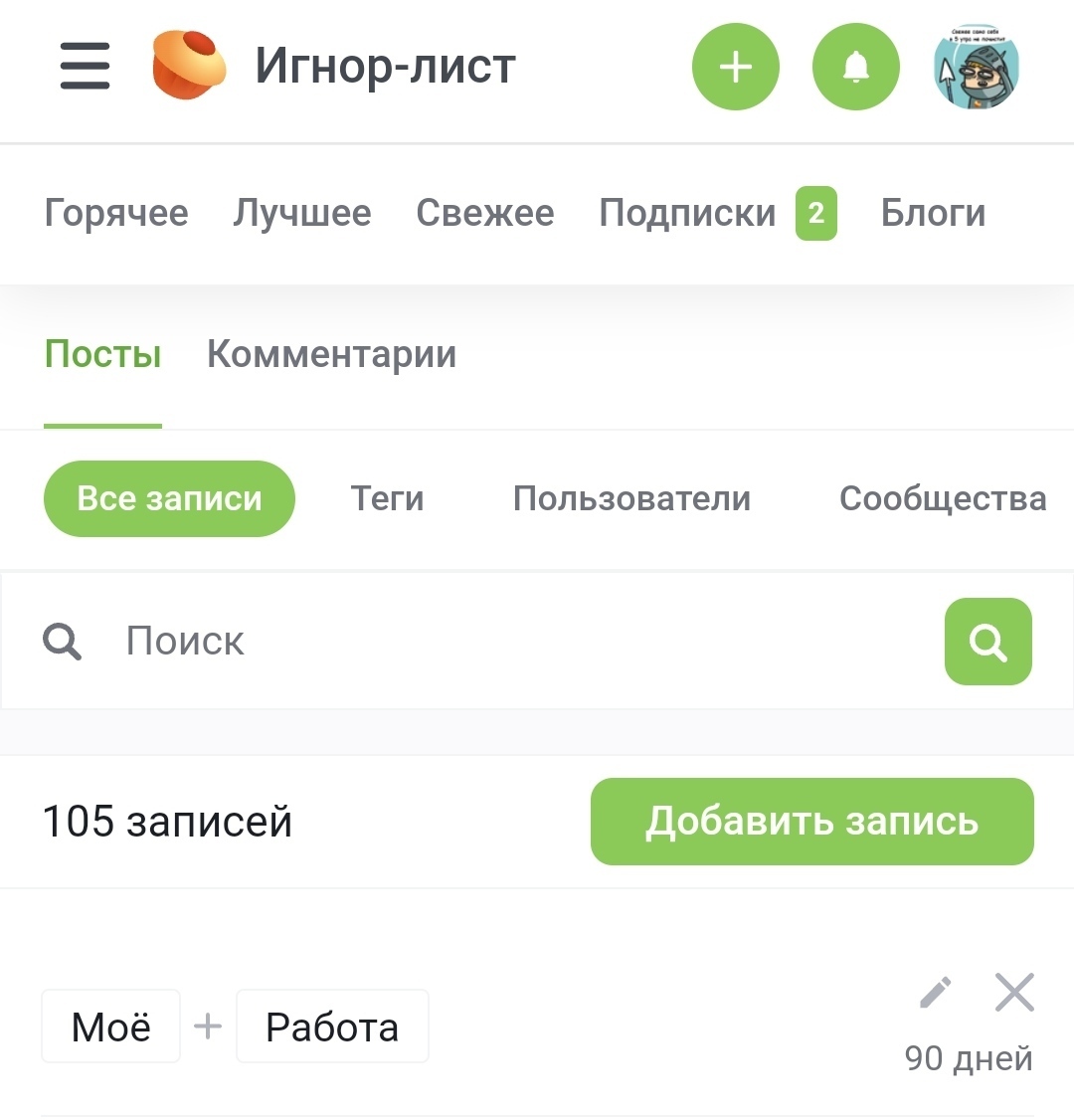This screenshot has height=1120, width=1074.
Task: Open the Свежее feed
Action: point(485,213)
